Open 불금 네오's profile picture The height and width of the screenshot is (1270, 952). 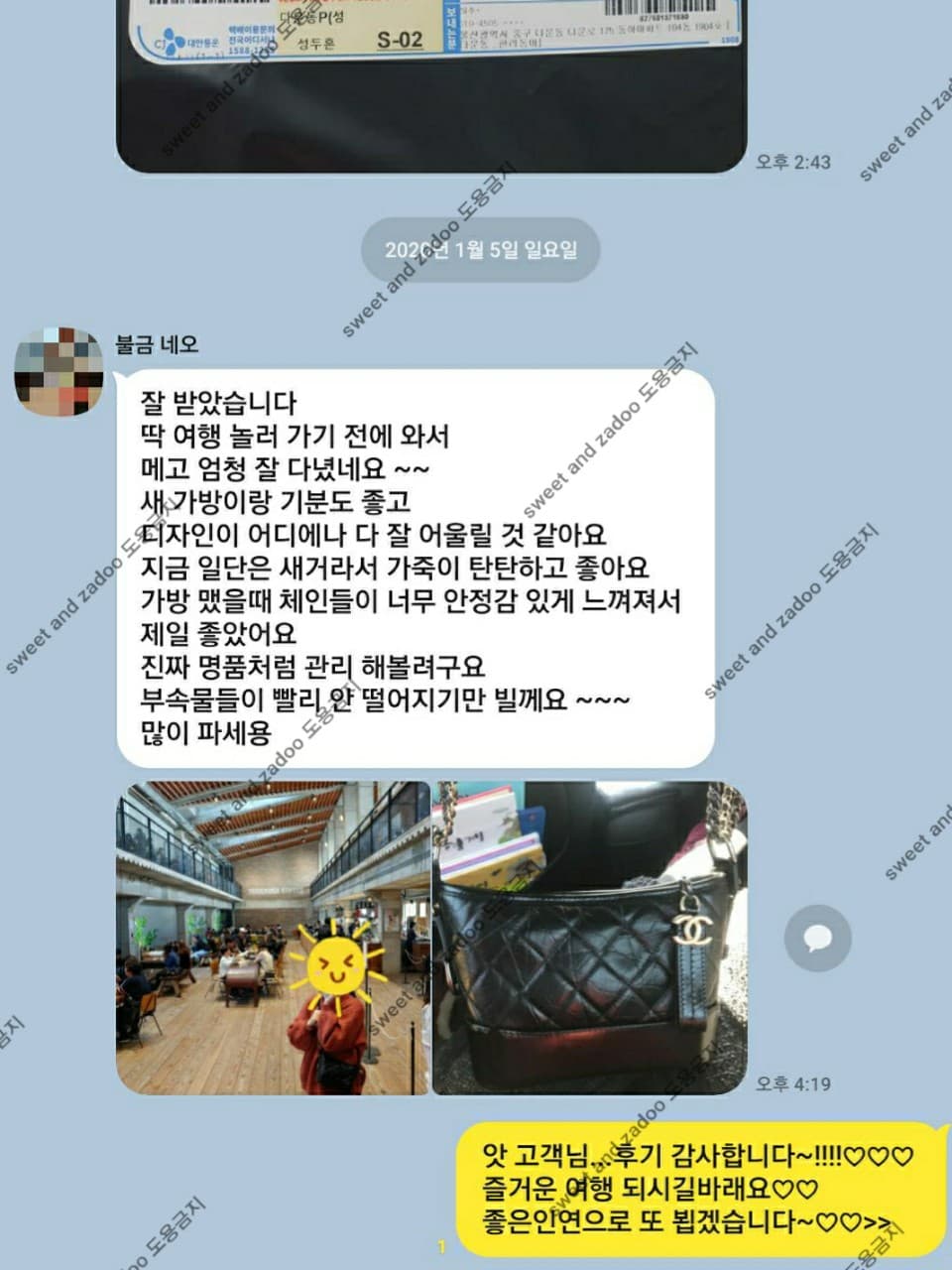click(x=59, y=371)
